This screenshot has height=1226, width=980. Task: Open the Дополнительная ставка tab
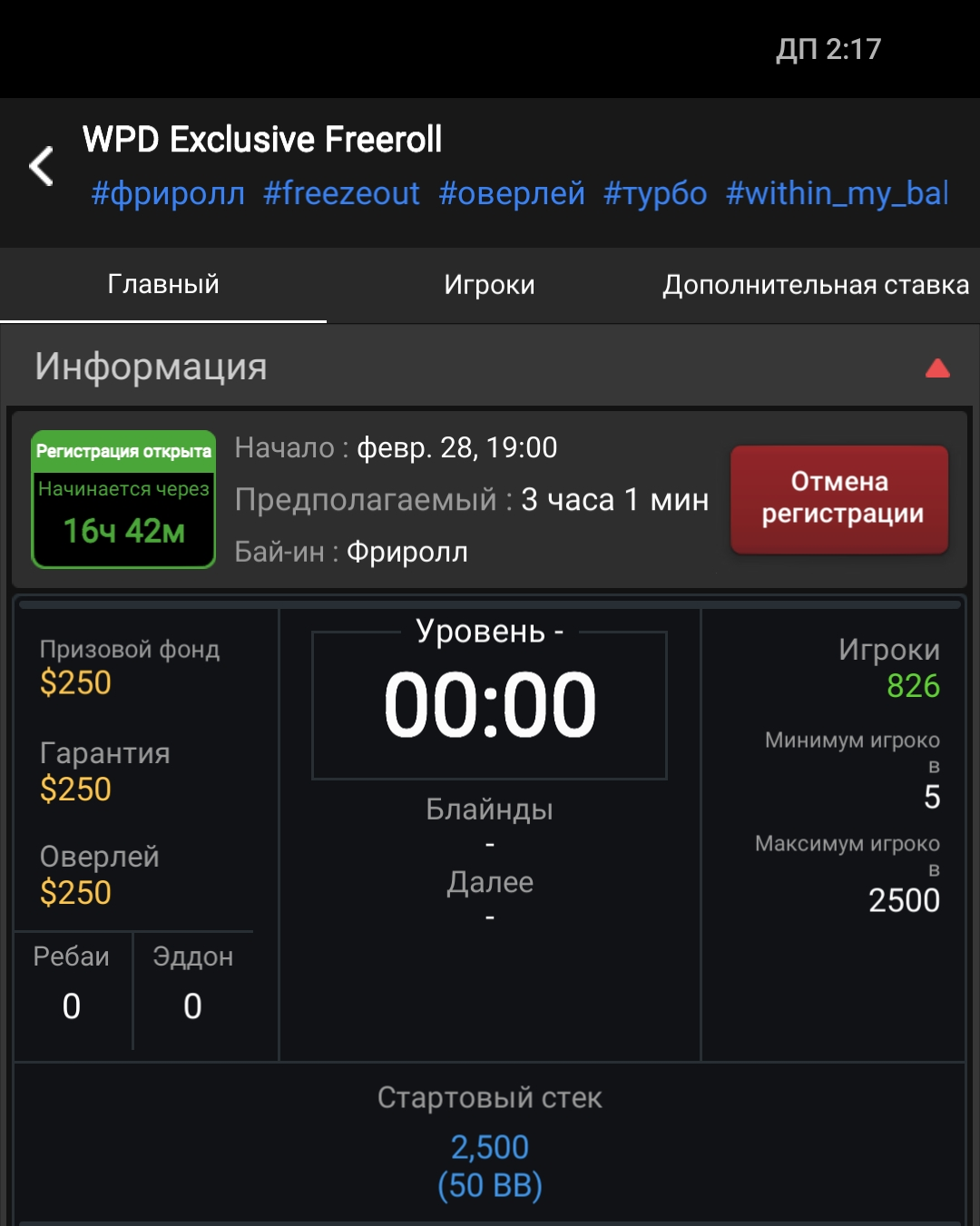815,285
